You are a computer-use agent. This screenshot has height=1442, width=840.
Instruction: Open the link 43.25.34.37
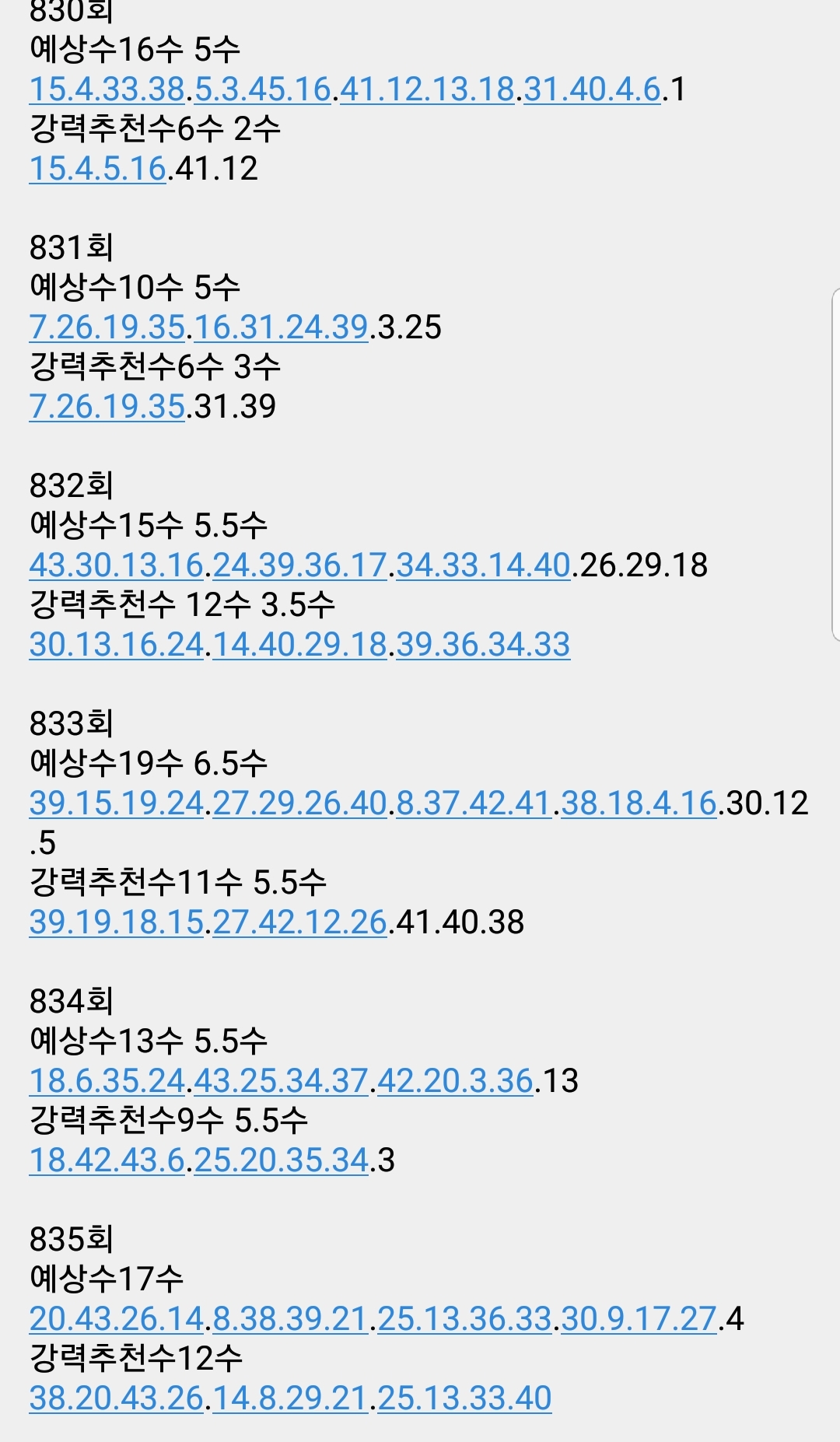point(281,1081)
